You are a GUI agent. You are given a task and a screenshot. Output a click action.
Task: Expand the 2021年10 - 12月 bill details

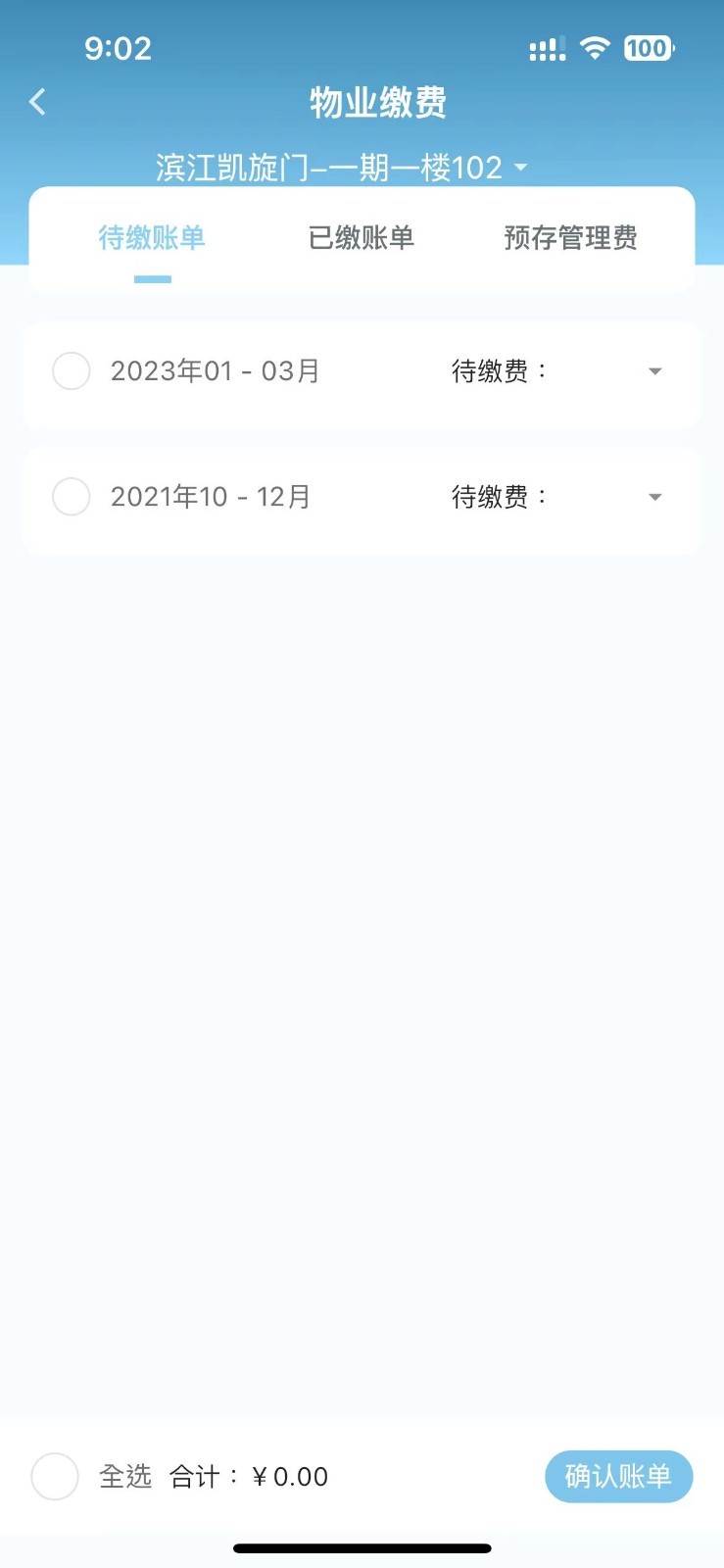point(655,497)
